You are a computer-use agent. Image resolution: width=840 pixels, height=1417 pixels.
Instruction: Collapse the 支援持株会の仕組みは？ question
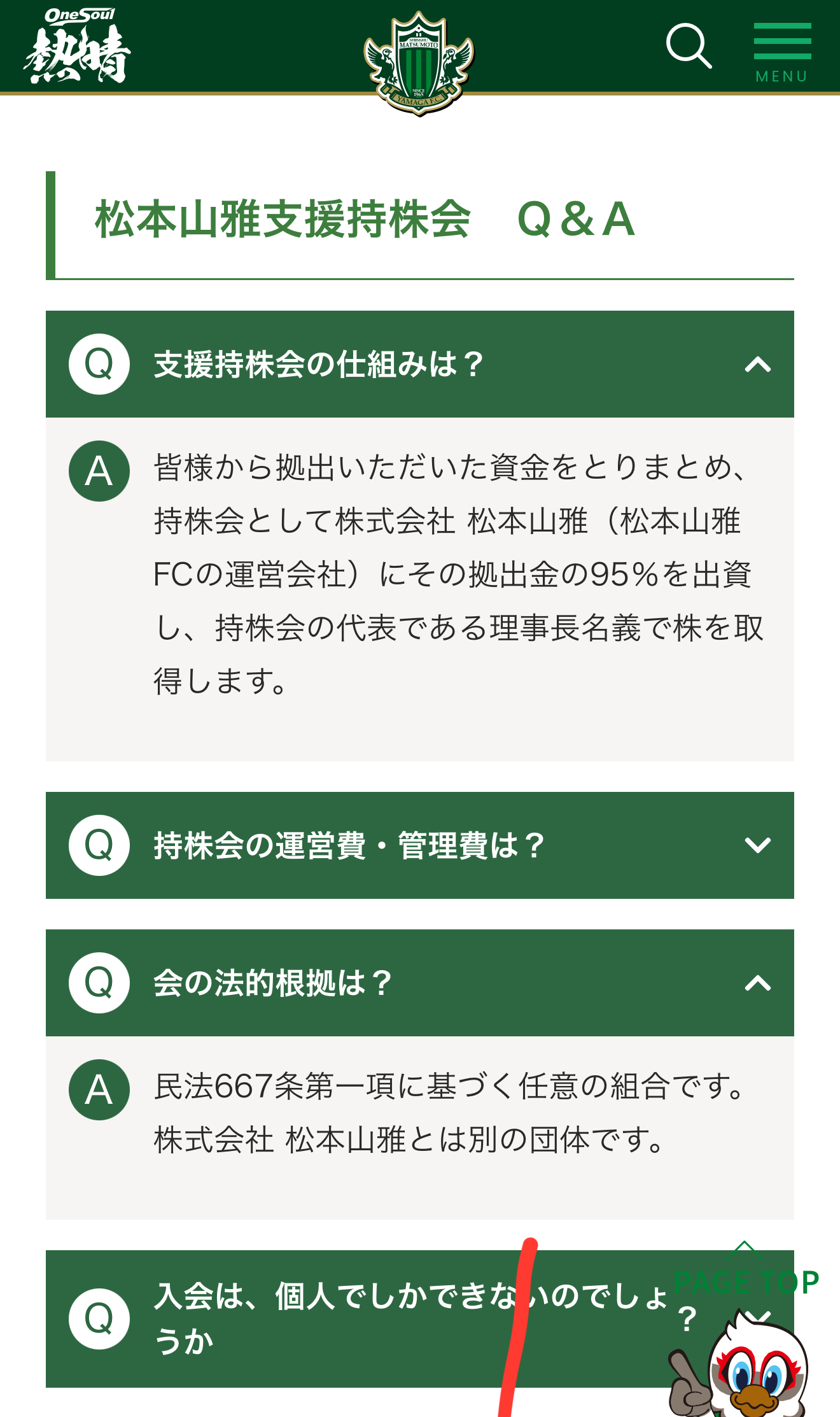(757, 365)
